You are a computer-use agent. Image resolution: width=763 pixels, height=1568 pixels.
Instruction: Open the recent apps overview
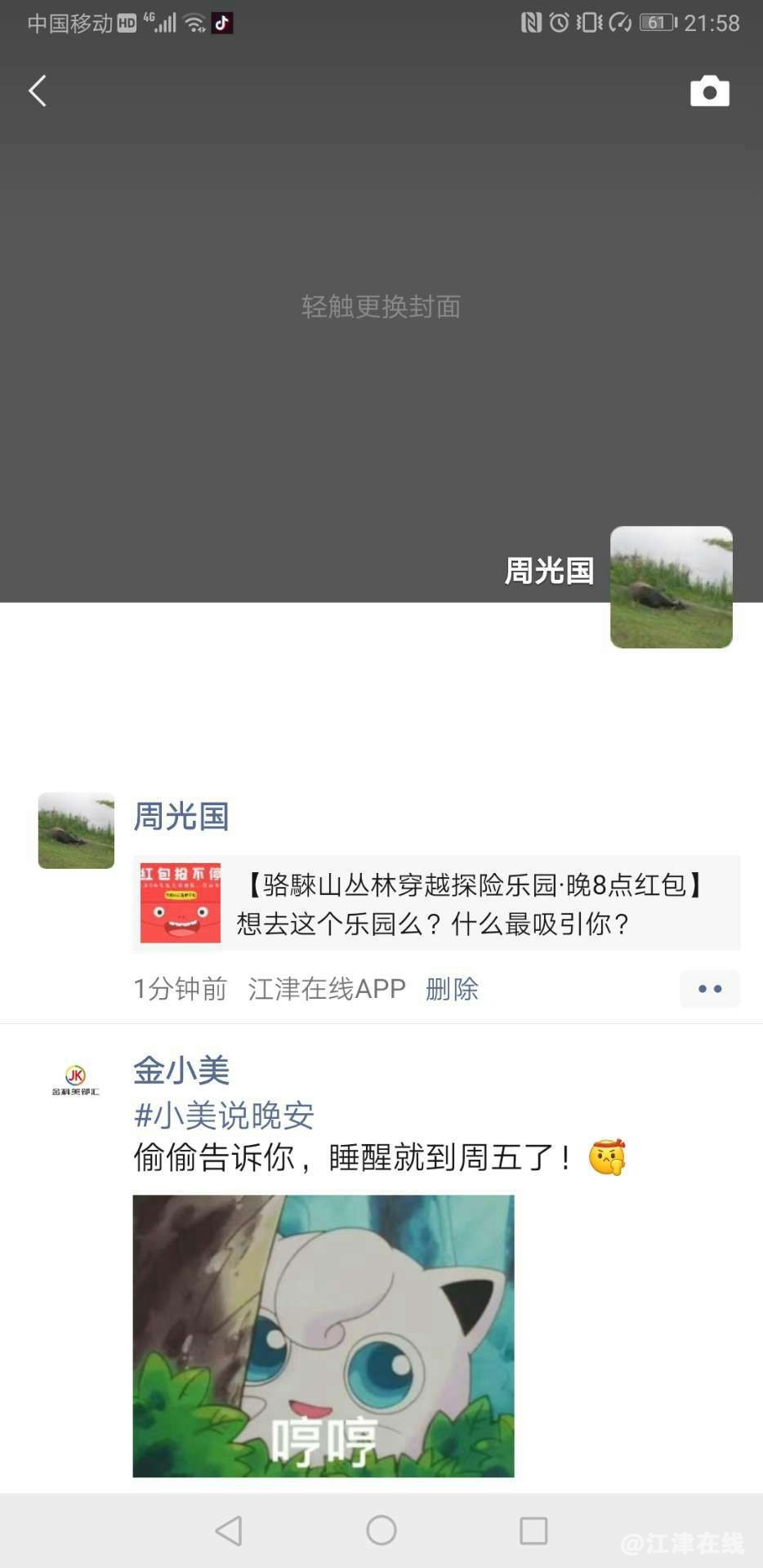[x=533, y=1530]
